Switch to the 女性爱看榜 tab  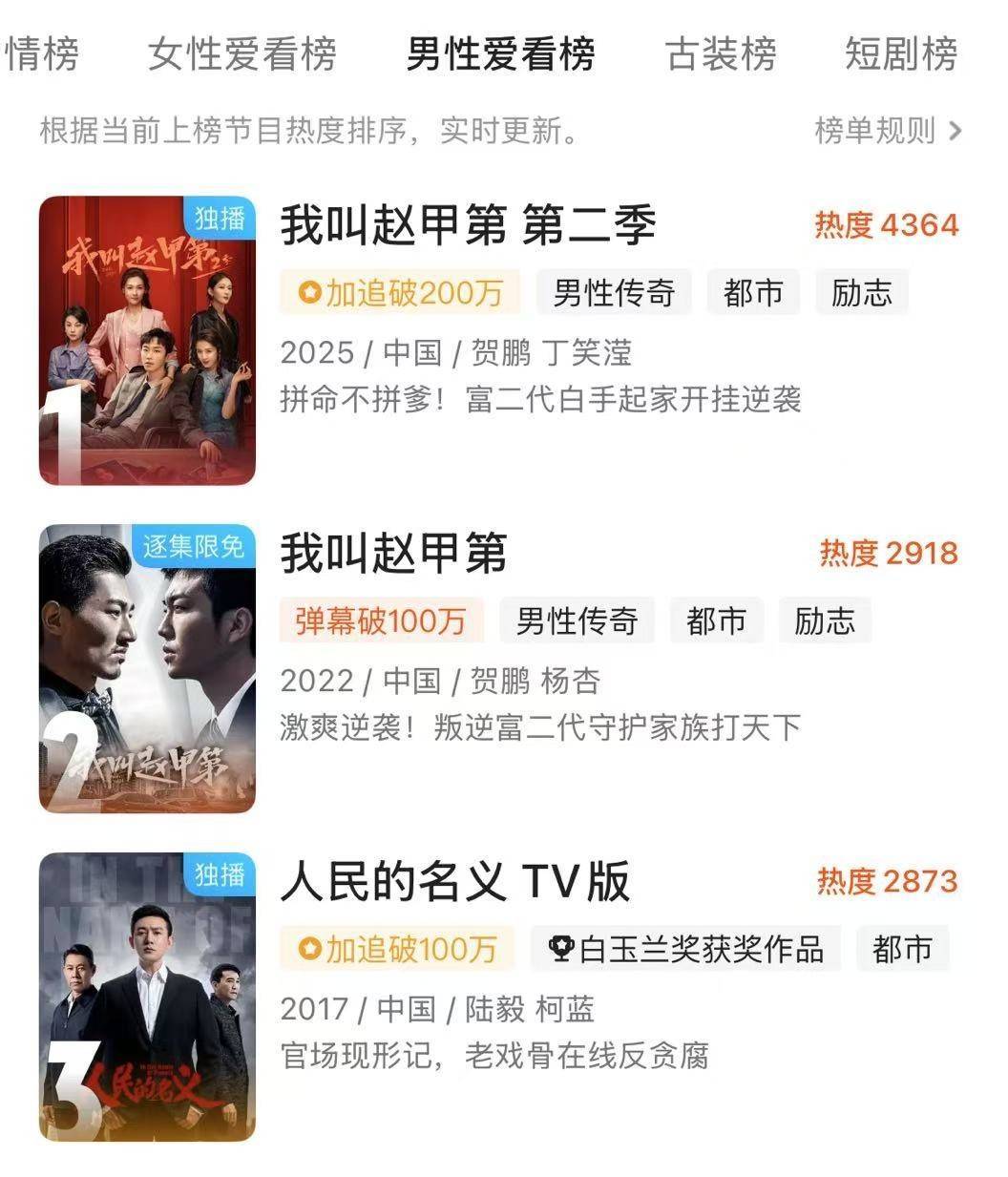point(242,54)
